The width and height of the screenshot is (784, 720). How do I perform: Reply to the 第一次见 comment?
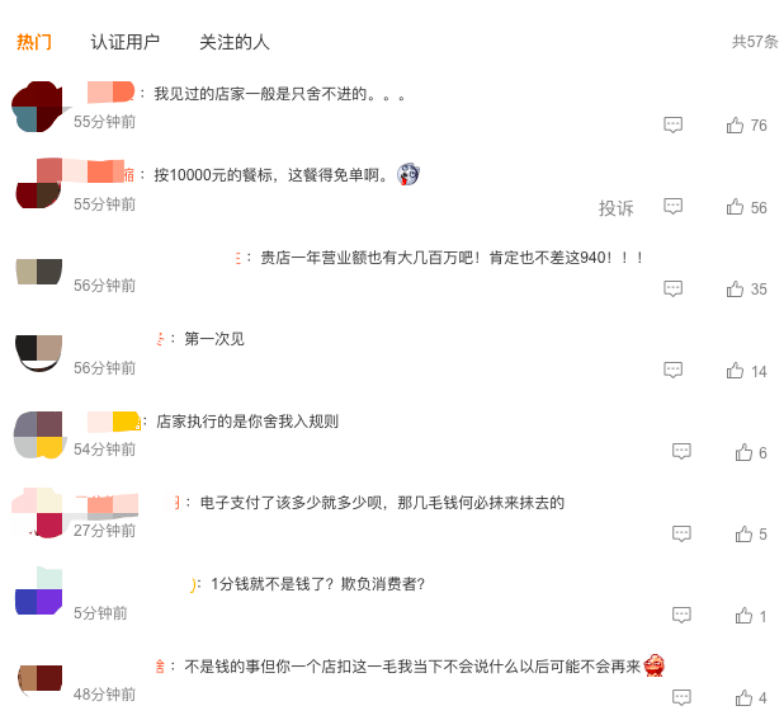click(673, 371)
